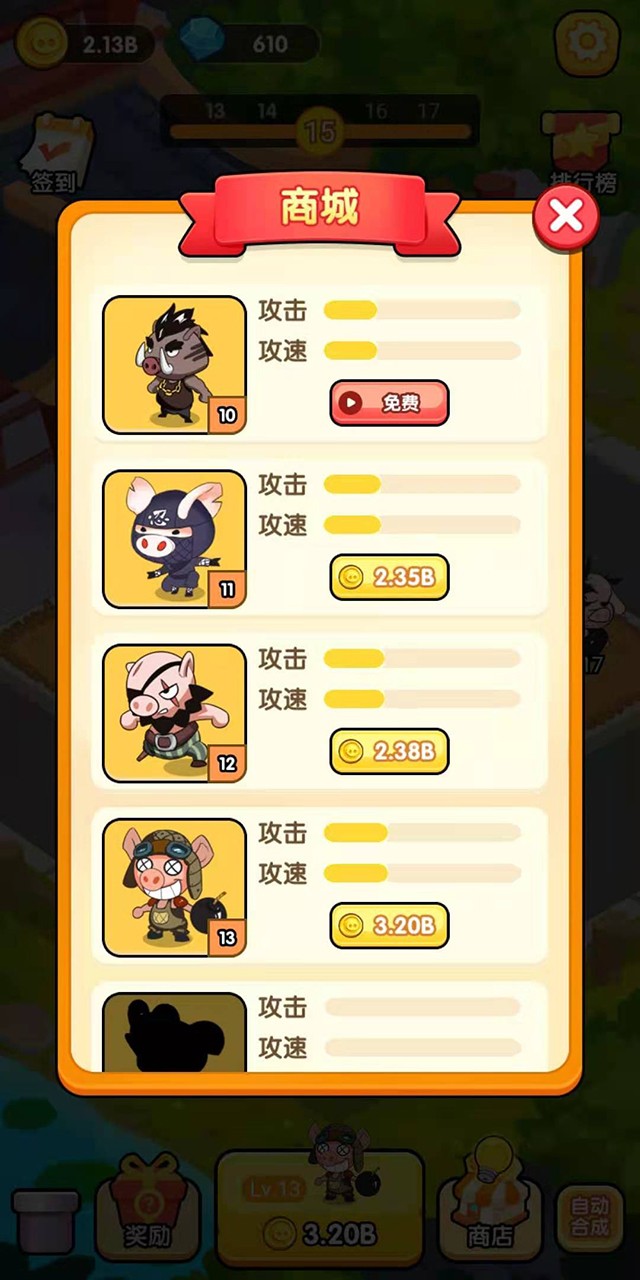Buy the level 11 ninja pig for 2.35B
The width and height of the screenshot is (640, 1280).
click(389, 577)
